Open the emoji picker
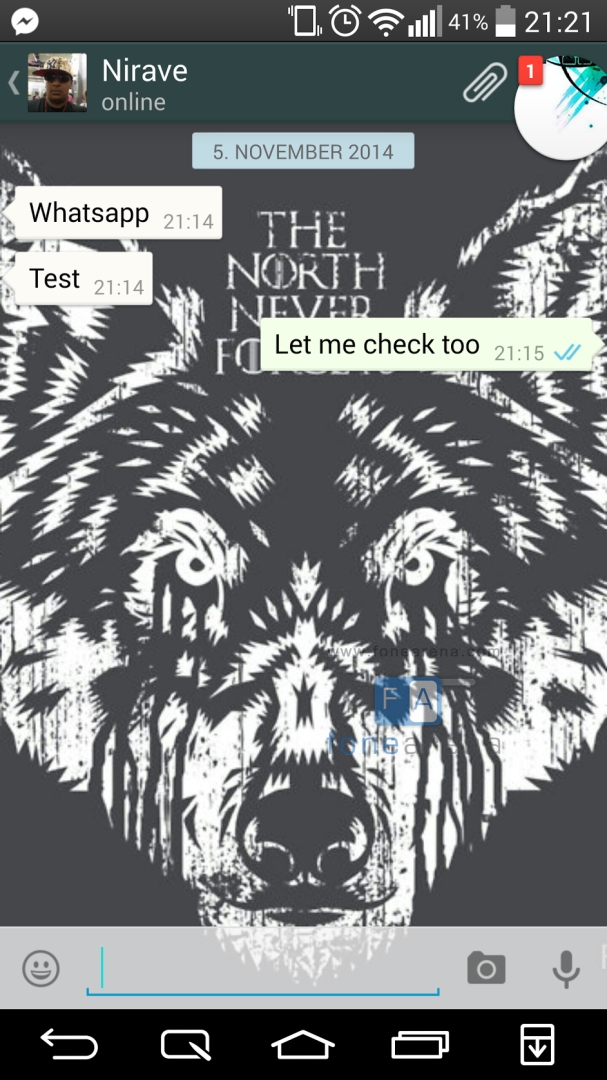Viewport: 607px width, 1080px height. (41, 968)
